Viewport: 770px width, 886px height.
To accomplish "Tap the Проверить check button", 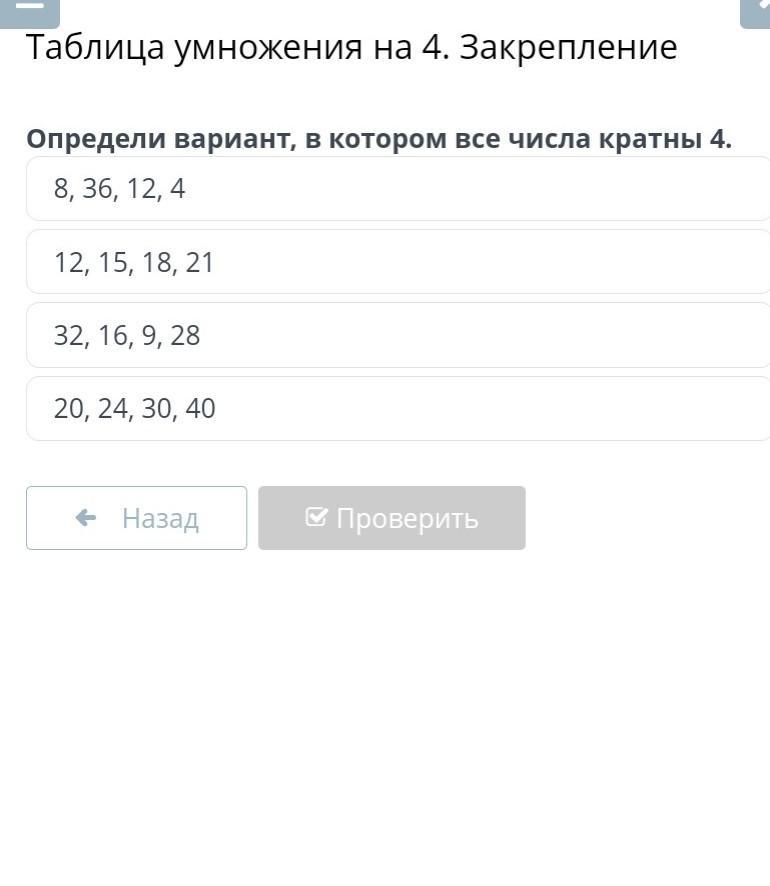I will 392,518.
